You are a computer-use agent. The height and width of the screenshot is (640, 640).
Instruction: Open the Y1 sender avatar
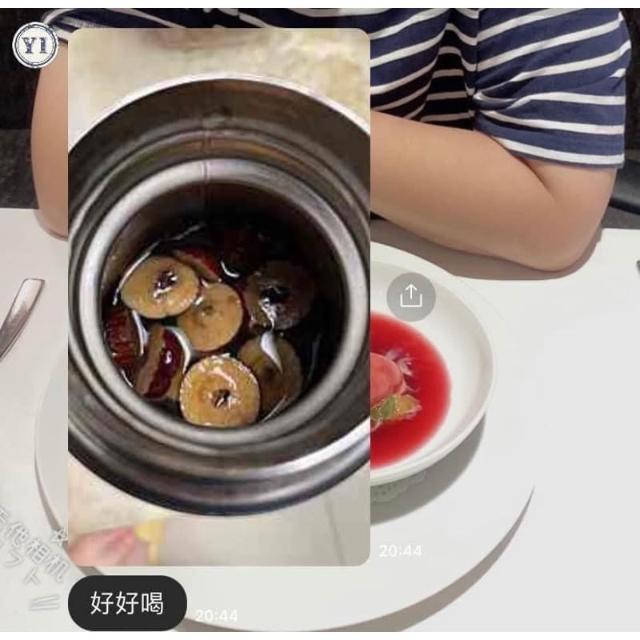pyautogui.click(x=35, y=45)
